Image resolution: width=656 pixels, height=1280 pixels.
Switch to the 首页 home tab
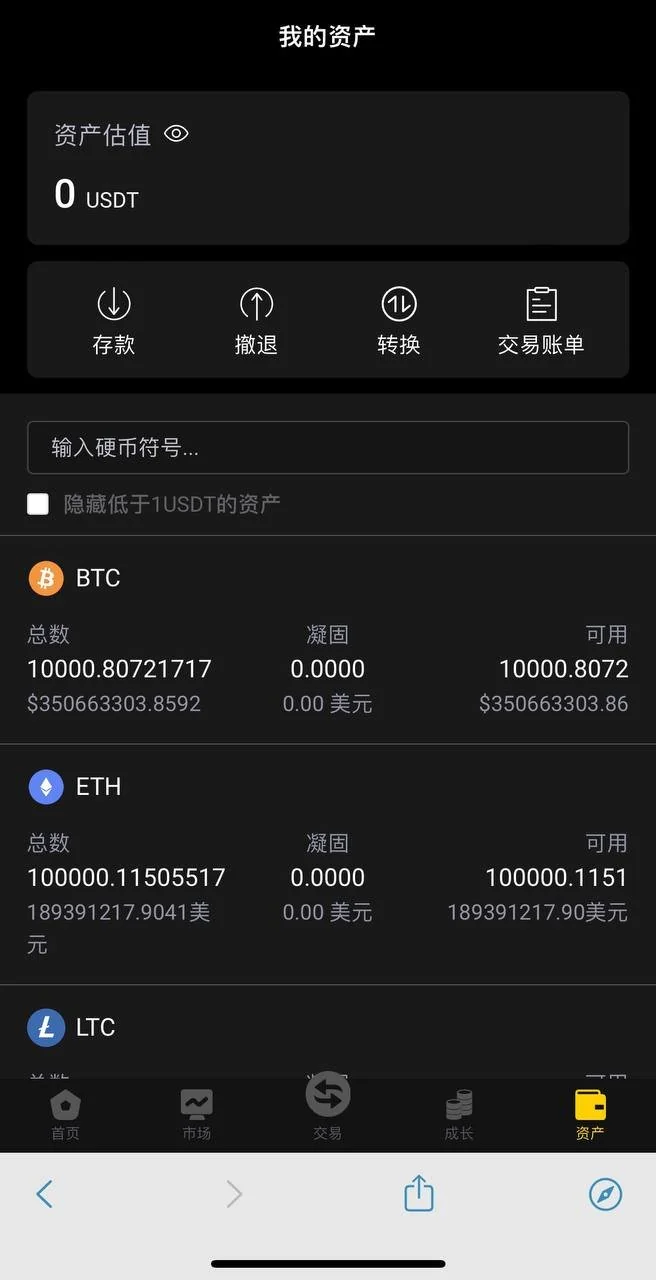pyautogui.click(x=65, y=1115)
